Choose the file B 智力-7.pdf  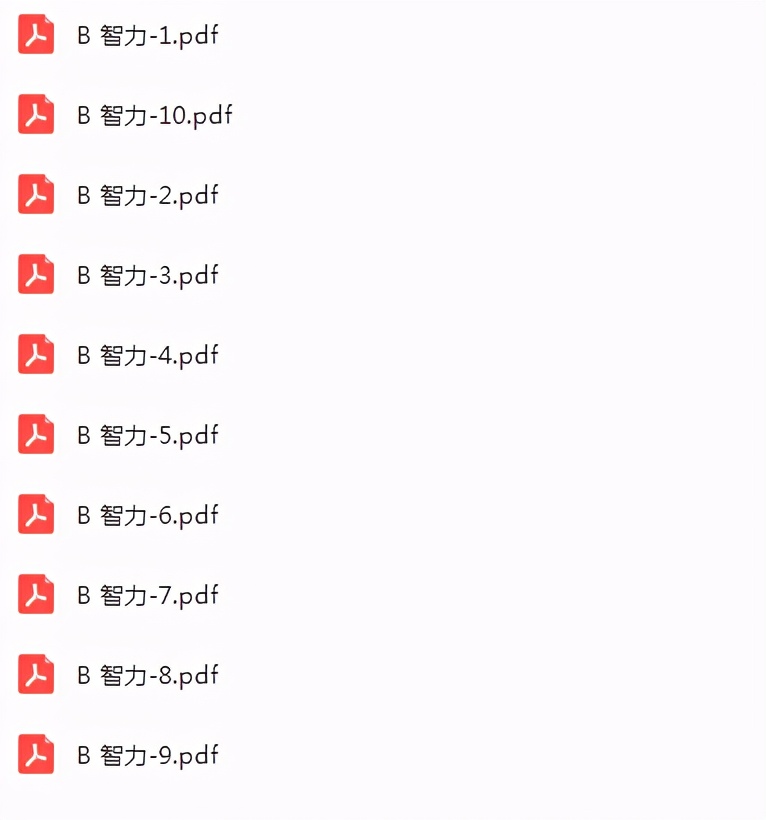147,596
